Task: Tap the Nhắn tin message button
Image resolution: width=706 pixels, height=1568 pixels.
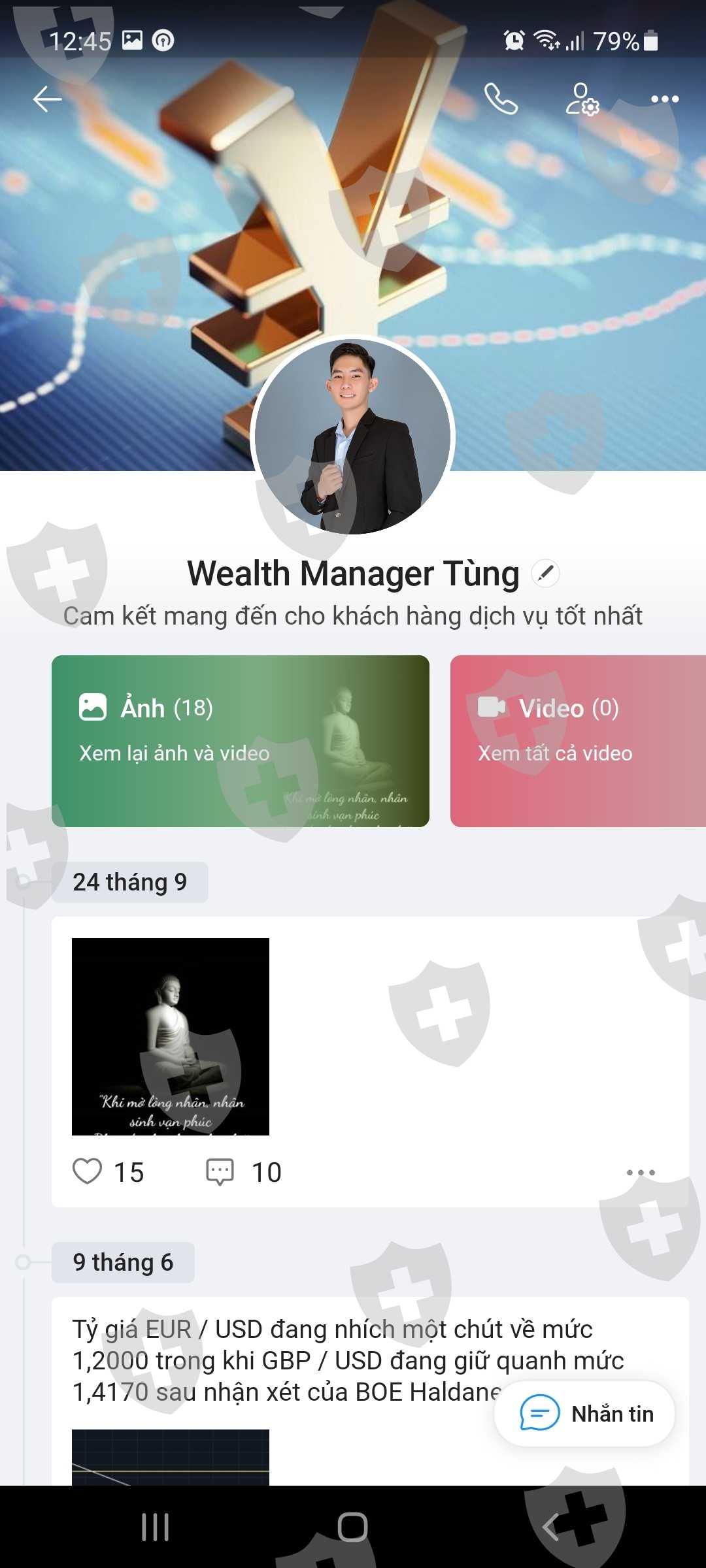Action: coord(584,1414)
